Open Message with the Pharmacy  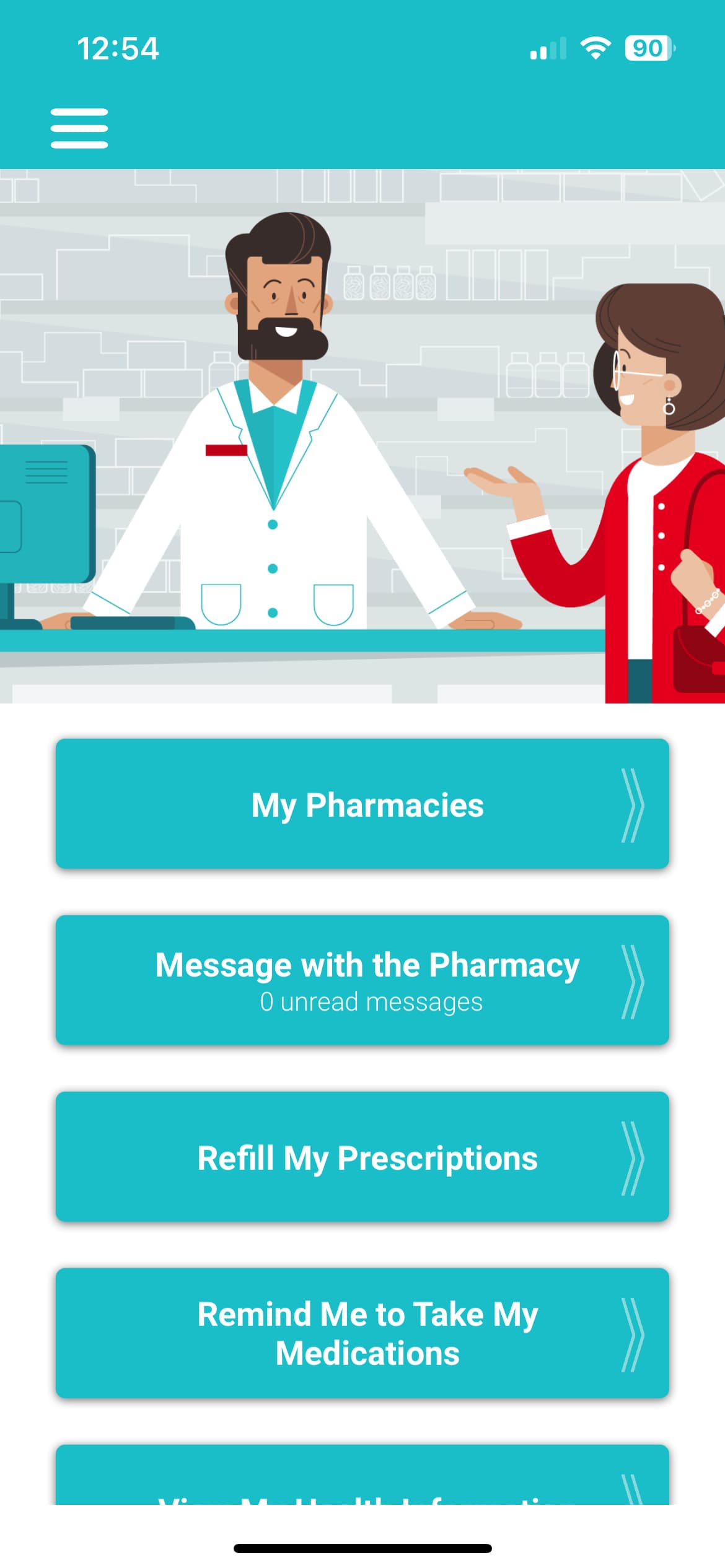(362, 980)
